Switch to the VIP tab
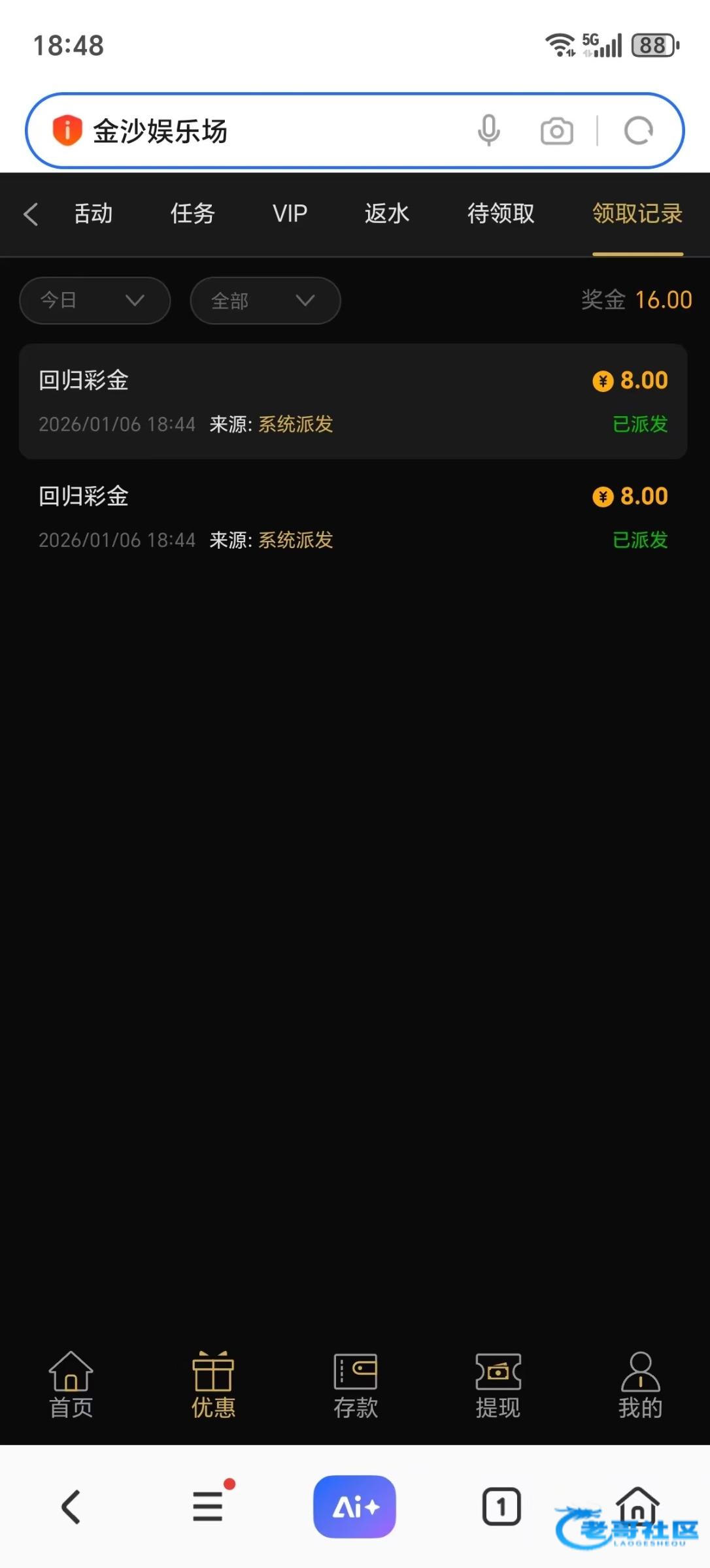710x1568 pixels. point(290,214)
